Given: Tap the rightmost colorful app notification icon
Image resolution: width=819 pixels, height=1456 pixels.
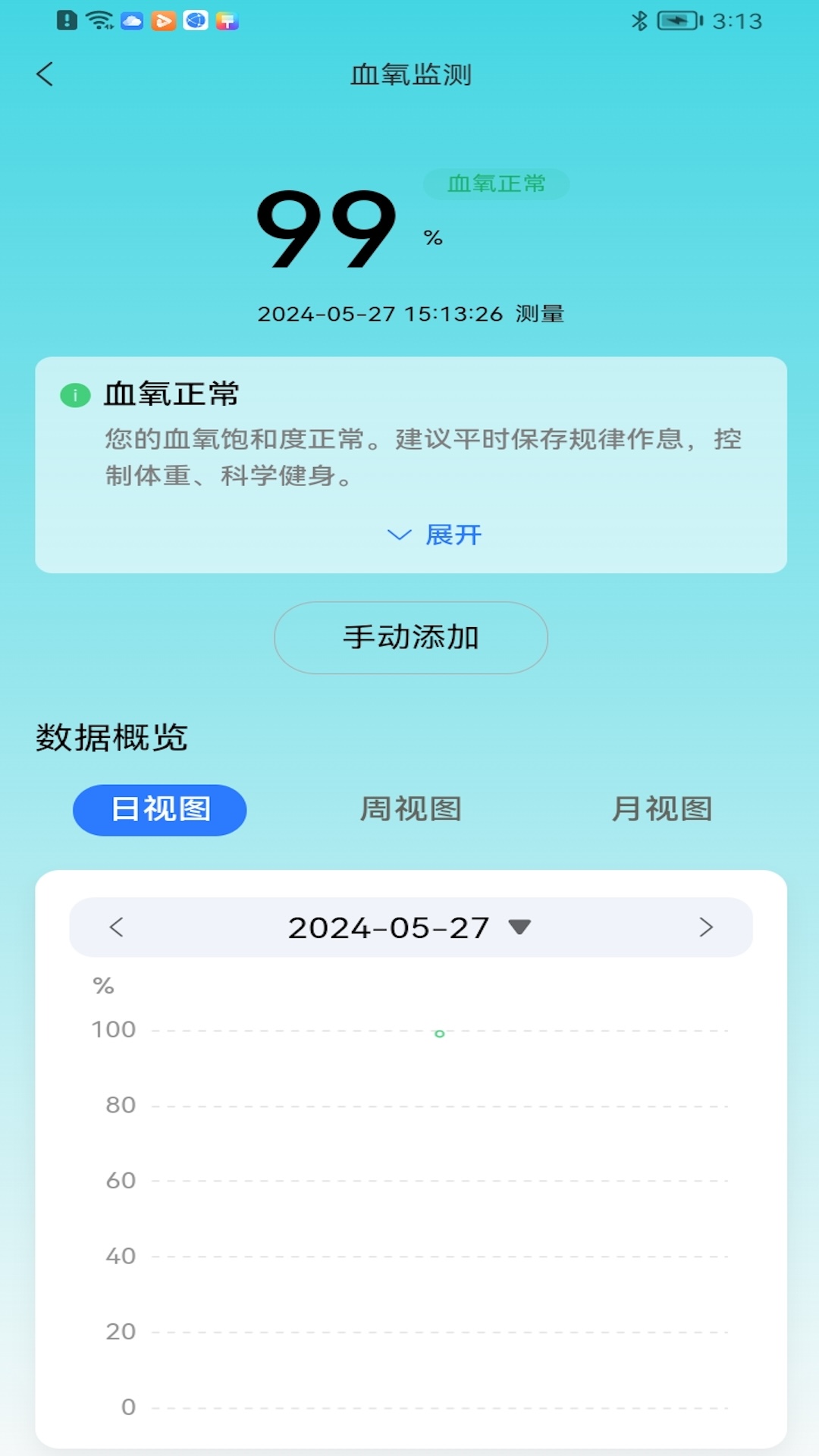Looking at the screenshot, I should tap(225, 20).
